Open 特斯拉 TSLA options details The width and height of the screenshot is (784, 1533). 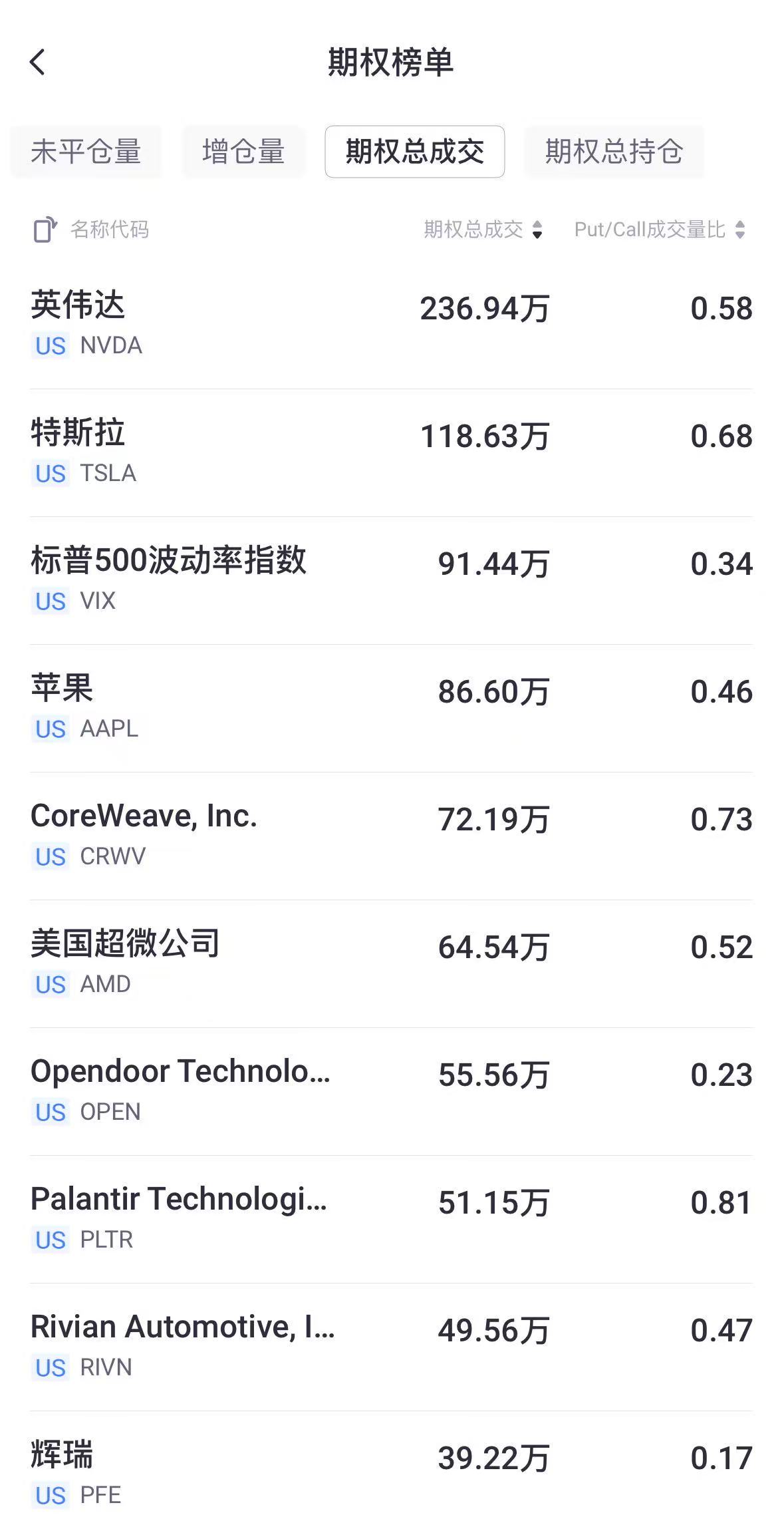point(391,451)
